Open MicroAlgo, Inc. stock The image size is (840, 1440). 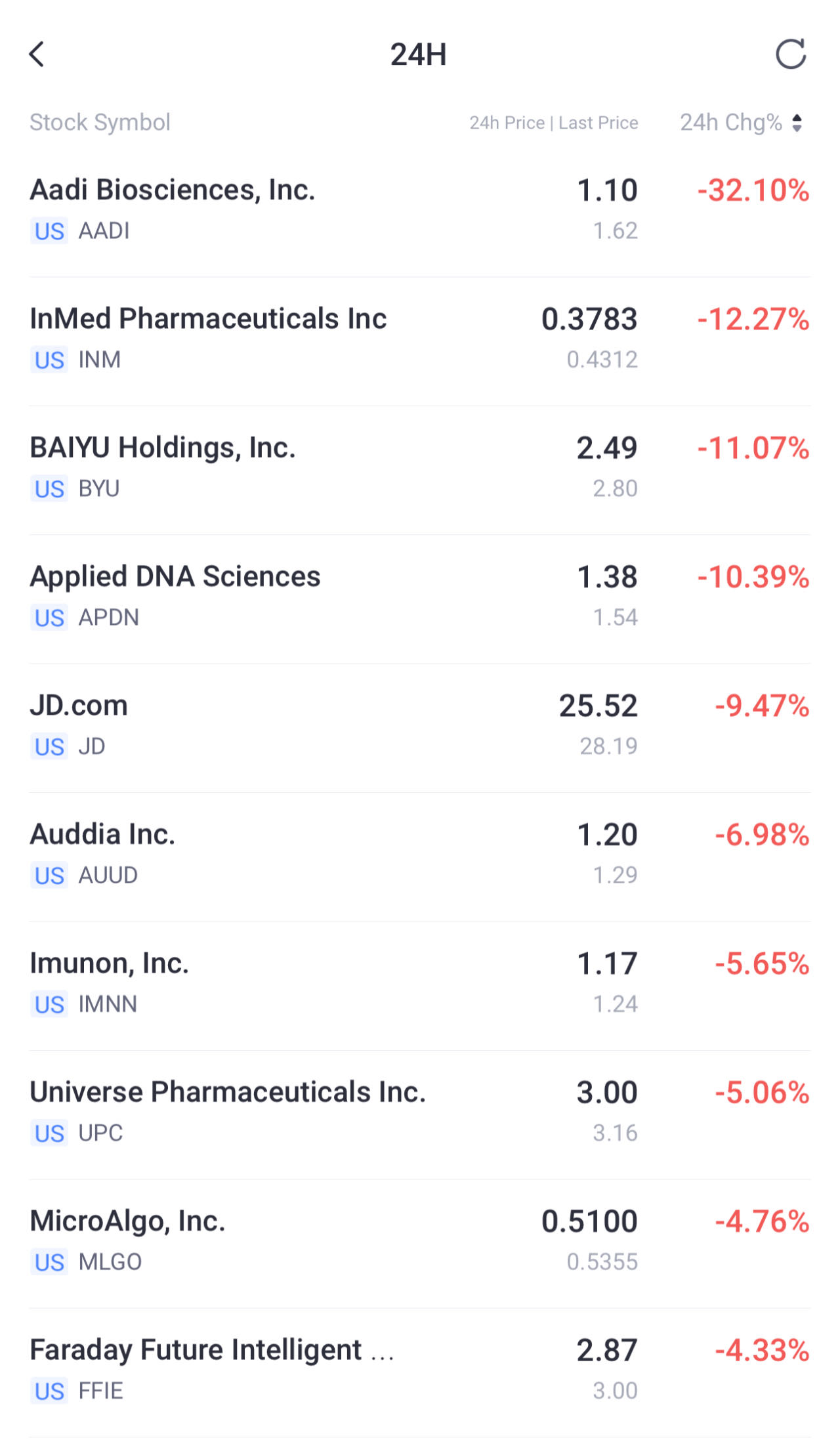click(420, 1240)
